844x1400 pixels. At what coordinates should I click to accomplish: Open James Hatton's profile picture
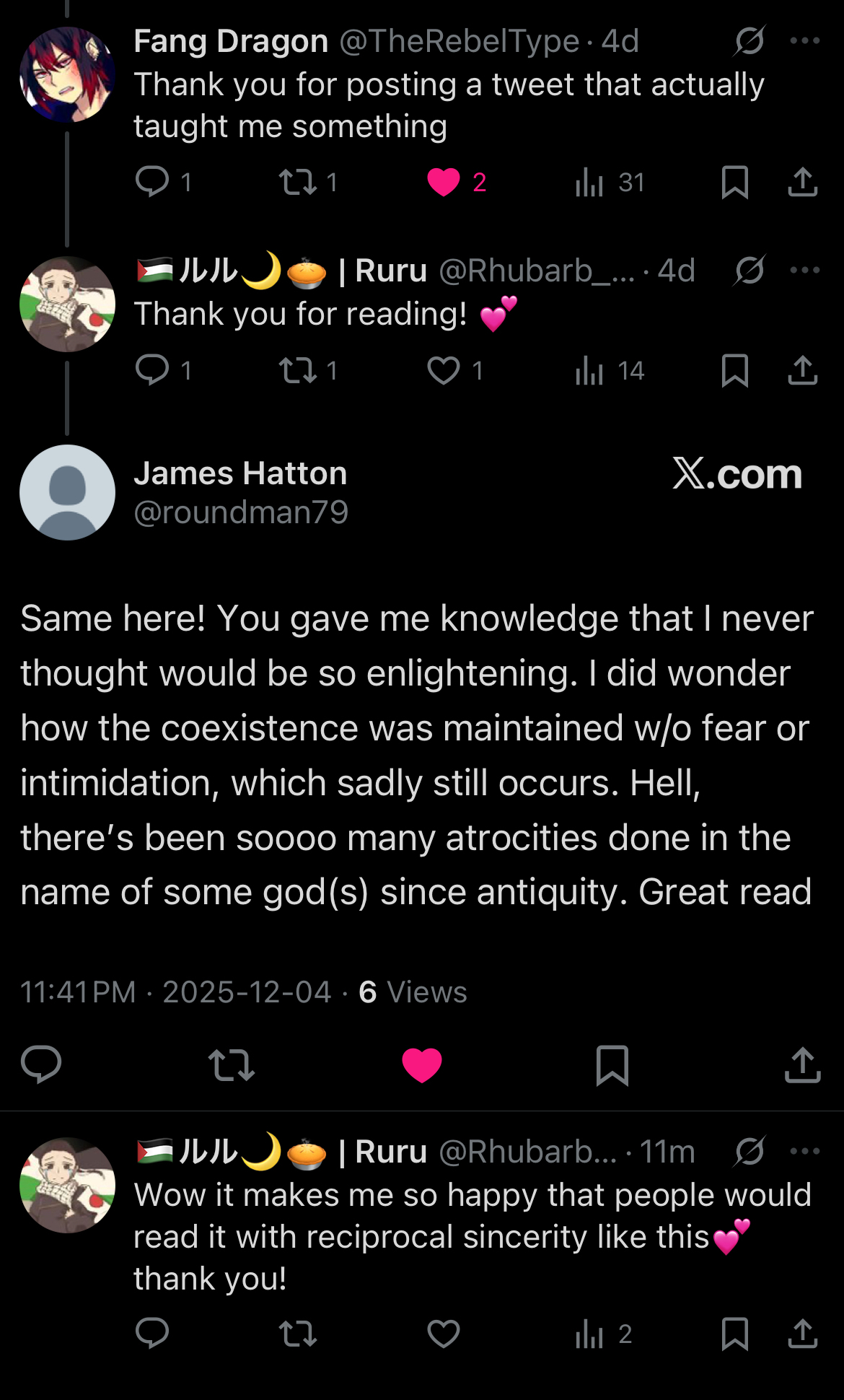[x=67, y=492]
